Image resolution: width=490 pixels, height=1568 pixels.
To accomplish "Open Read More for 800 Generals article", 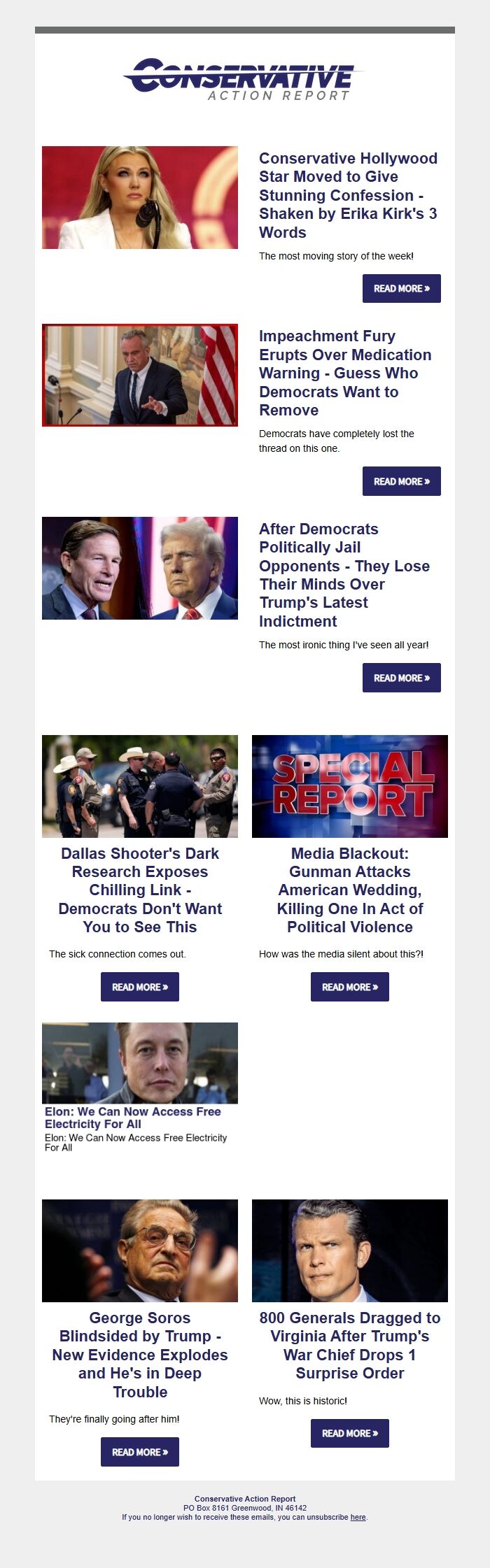I will 350,1433.
